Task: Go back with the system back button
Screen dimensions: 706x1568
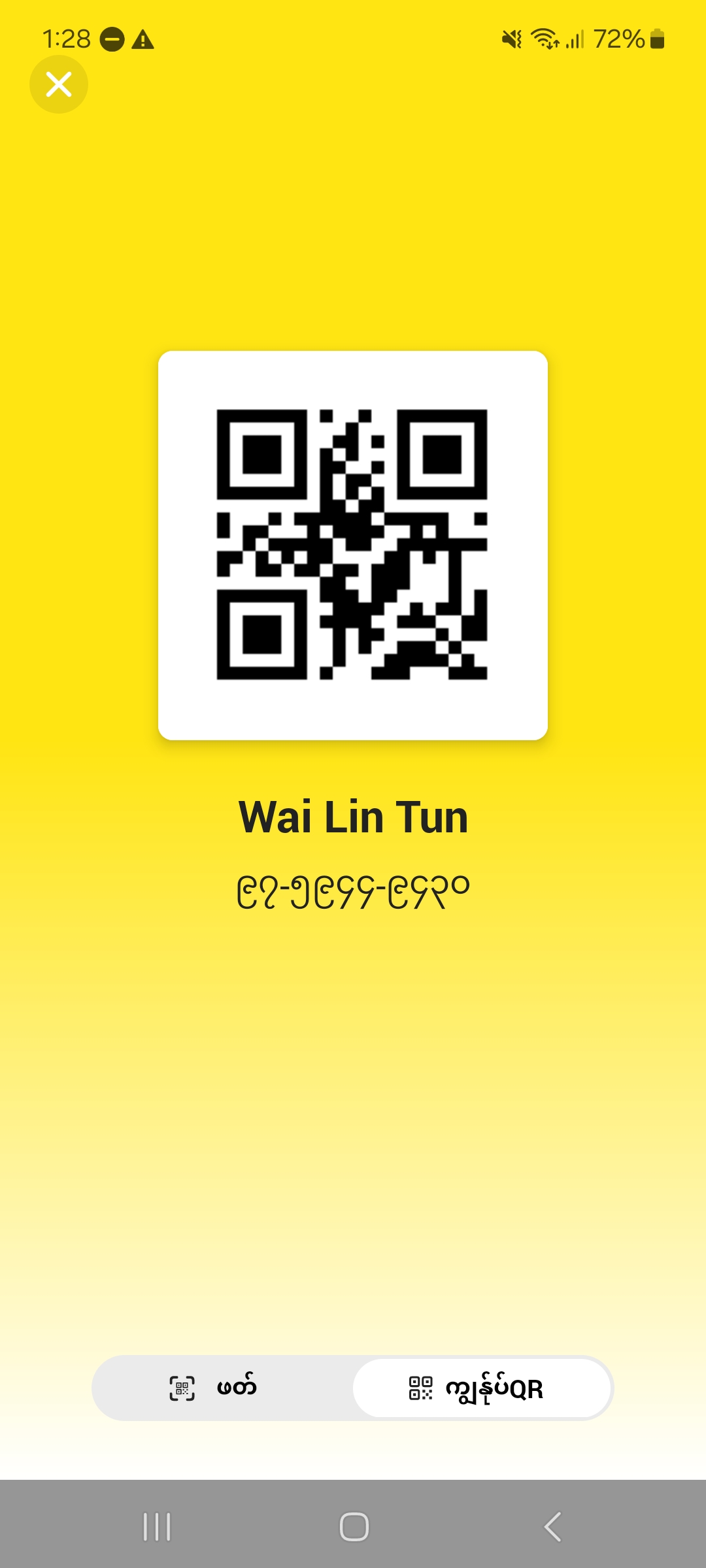Action: pos(552,1527)
